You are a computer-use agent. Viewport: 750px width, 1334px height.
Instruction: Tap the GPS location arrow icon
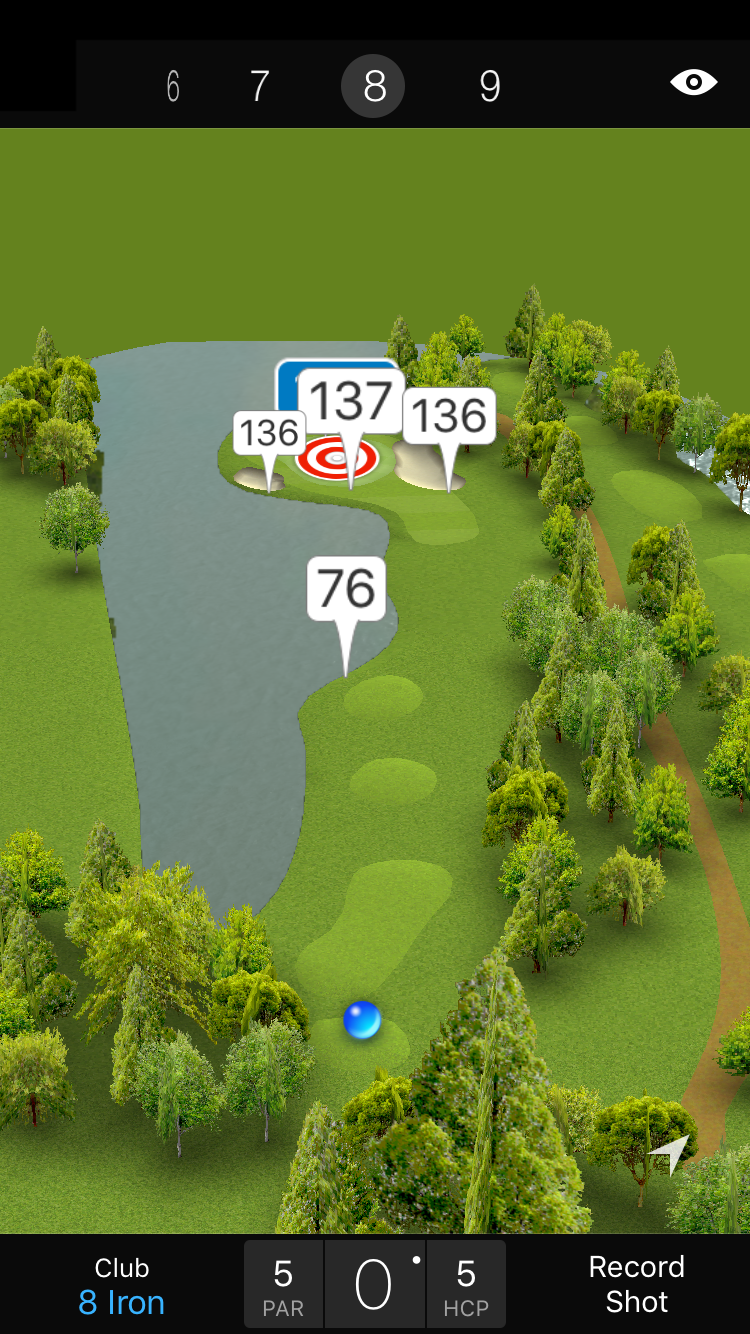coord(670,1154)
